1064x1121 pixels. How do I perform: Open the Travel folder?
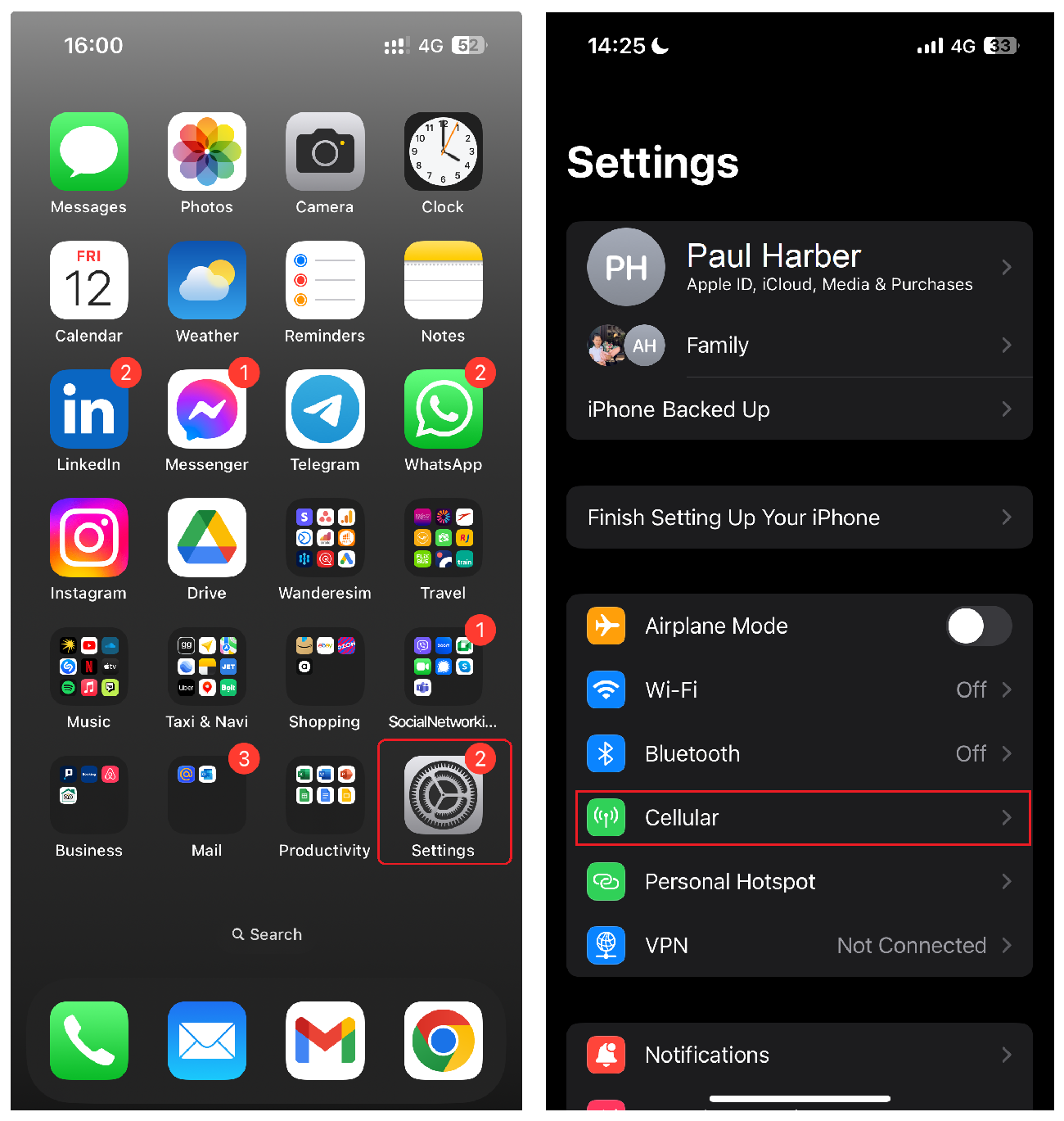pyautogui.click(x=443, y=538)
